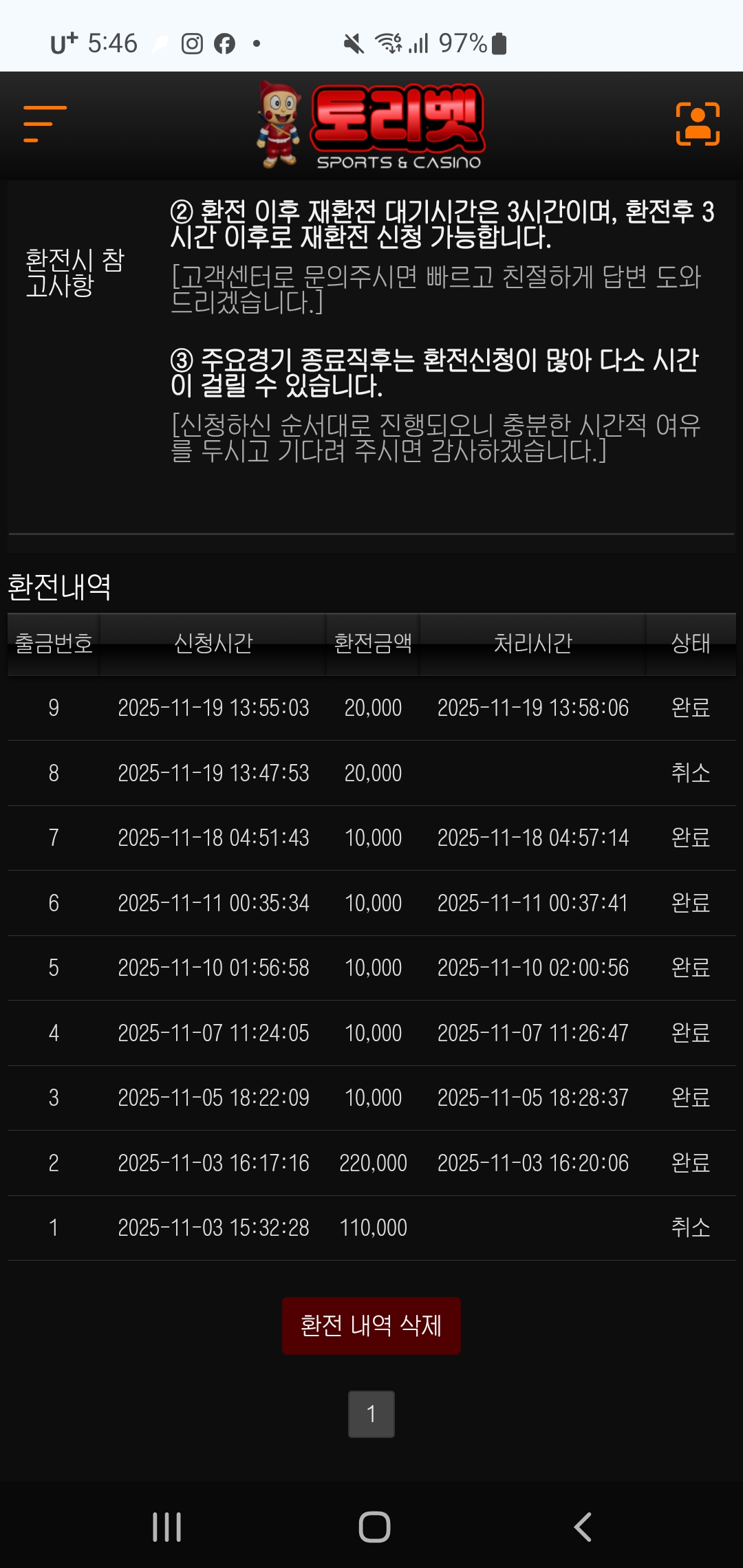Tap the 환전 내역 삭제 button
743x1568 pixels.
(x=371, y=1325)
